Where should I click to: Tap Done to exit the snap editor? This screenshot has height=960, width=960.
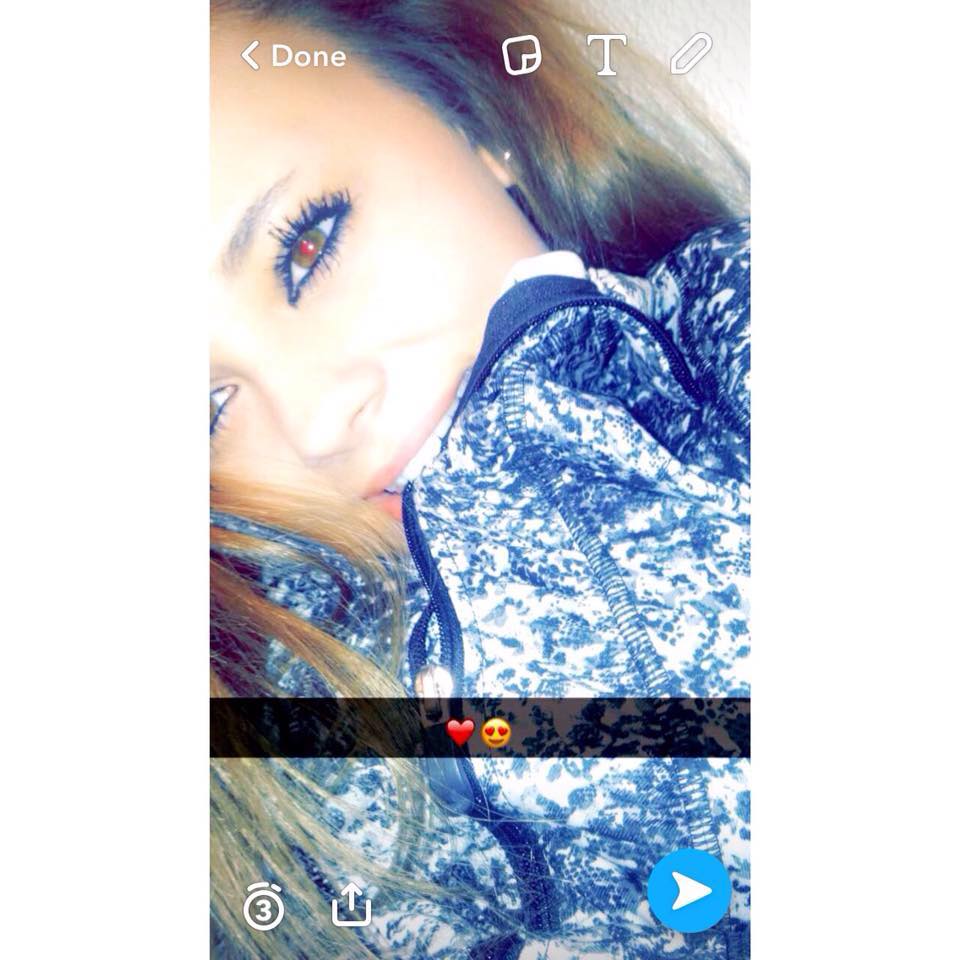pos(294,56)
